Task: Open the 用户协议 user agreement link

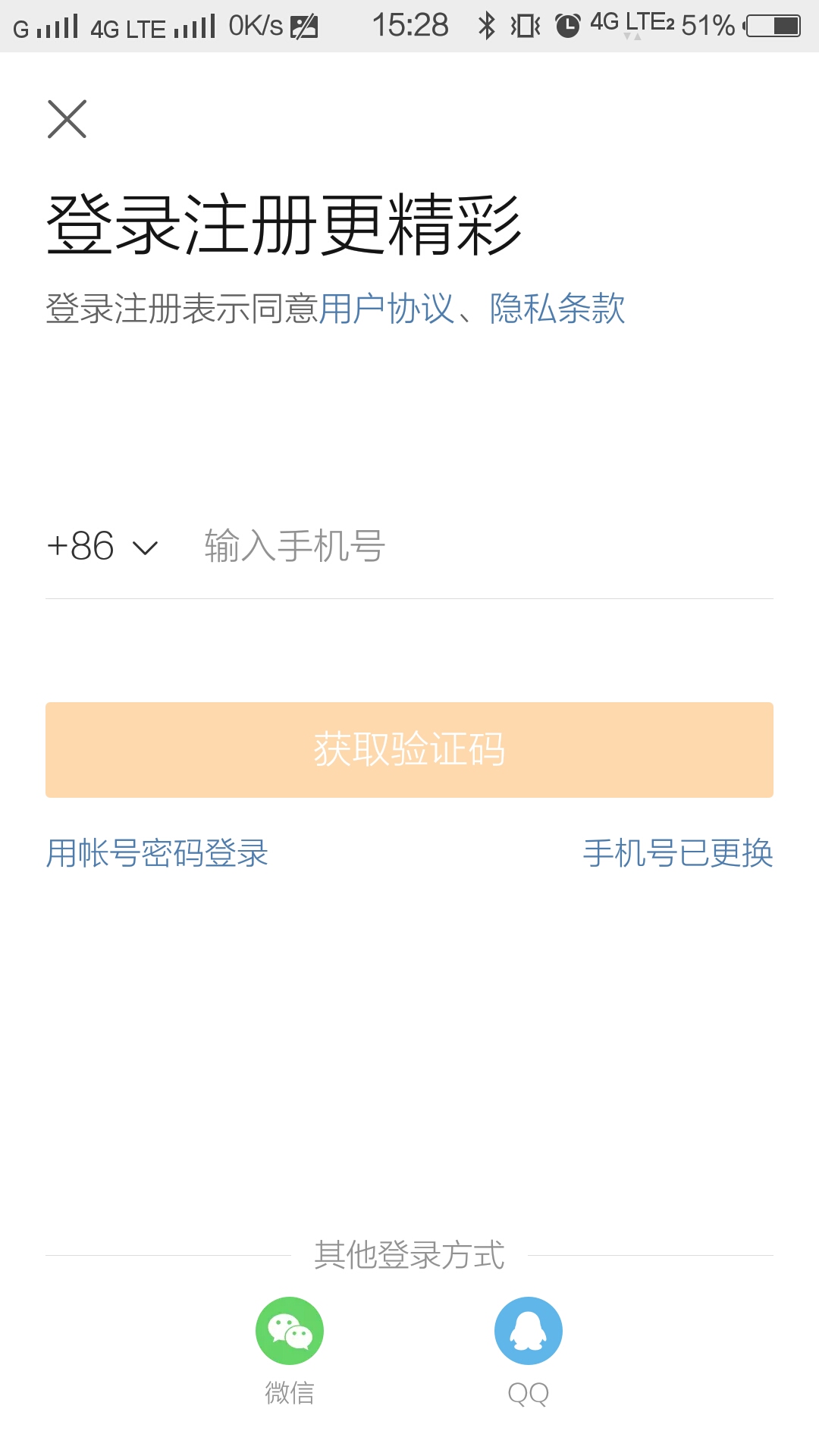Action: [x=387, y=309]
